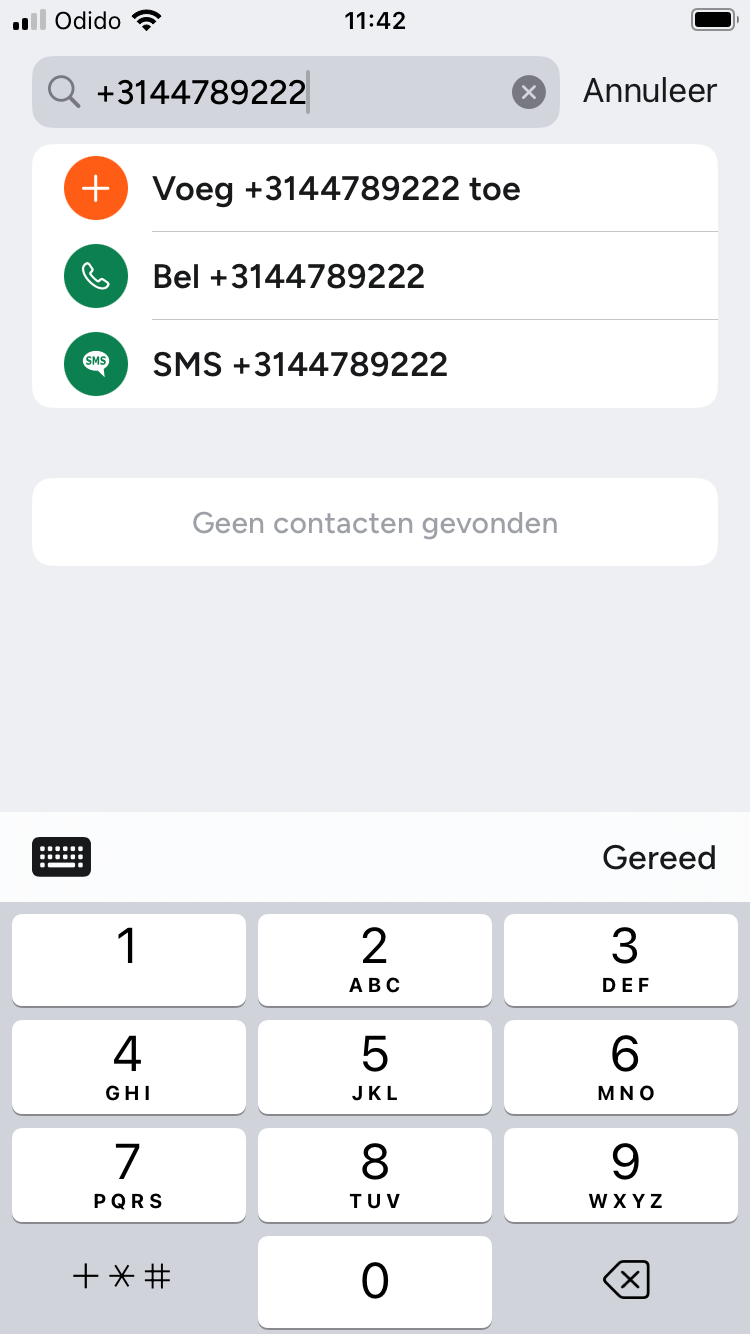750x1334 pixels.
Task: Tap Gereed to dismiss the keypad
Action: pyautogui.click(x=658, y=857)
